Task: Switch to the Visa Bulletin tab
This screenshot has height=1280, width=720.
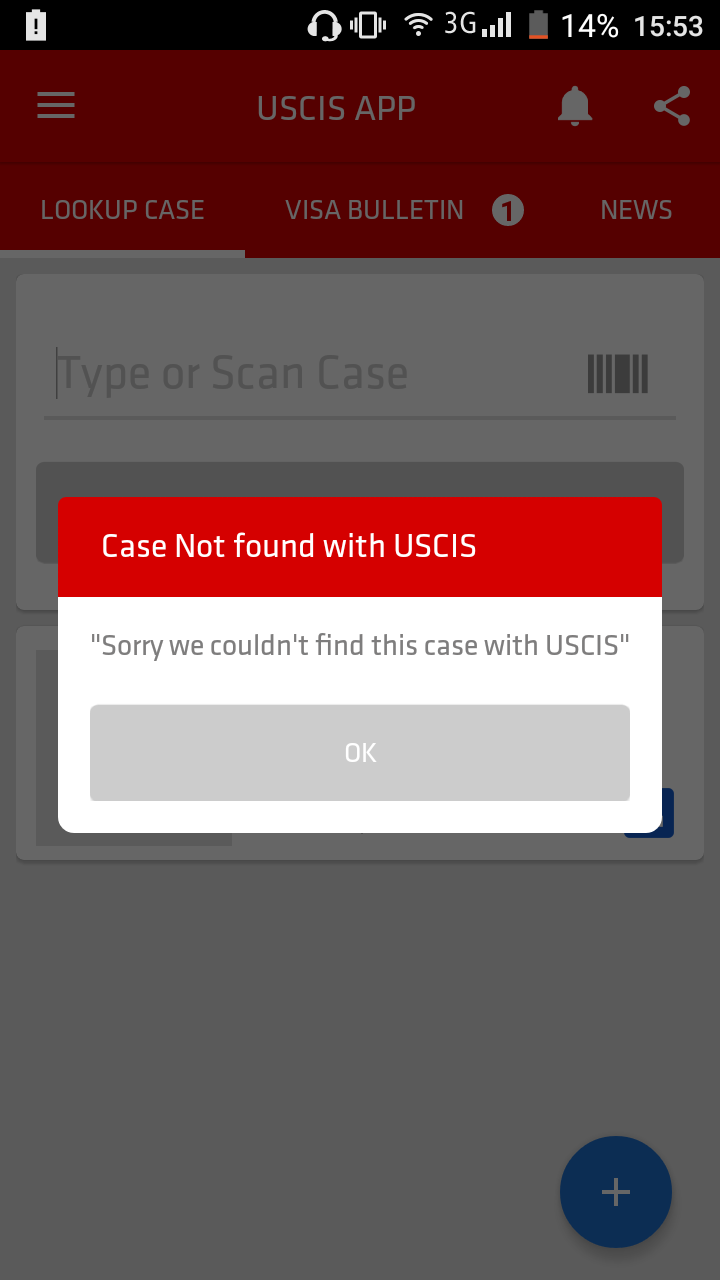Action: (375, 210)
